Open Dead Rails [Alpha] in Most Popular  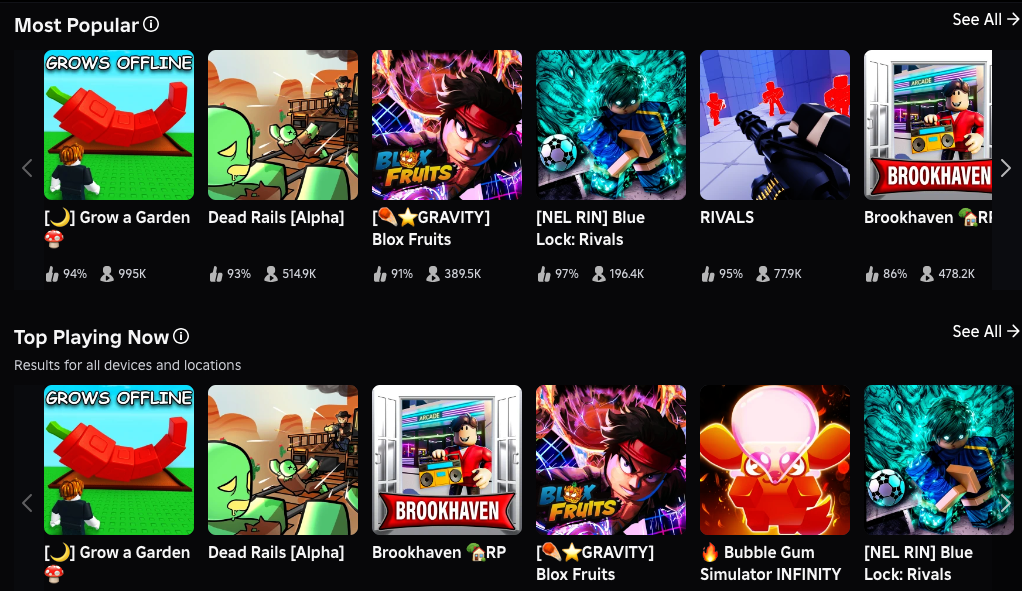(283, 125)
